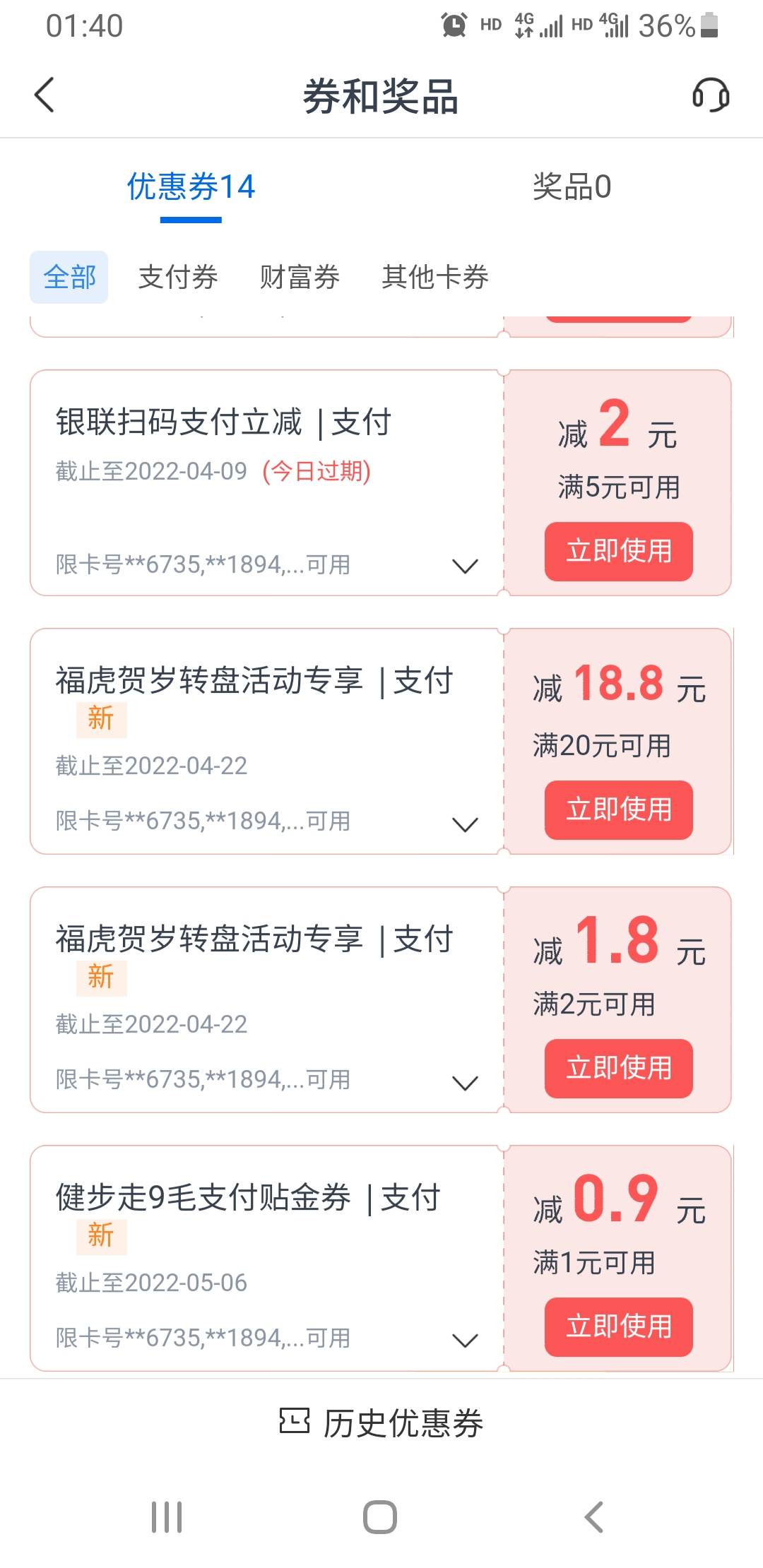Screen dimensions: 763x1568
Task: Expand details of 减18.8元 福虎贺岁 coupon
Action: pyautogui.click(x=464, y=824)
